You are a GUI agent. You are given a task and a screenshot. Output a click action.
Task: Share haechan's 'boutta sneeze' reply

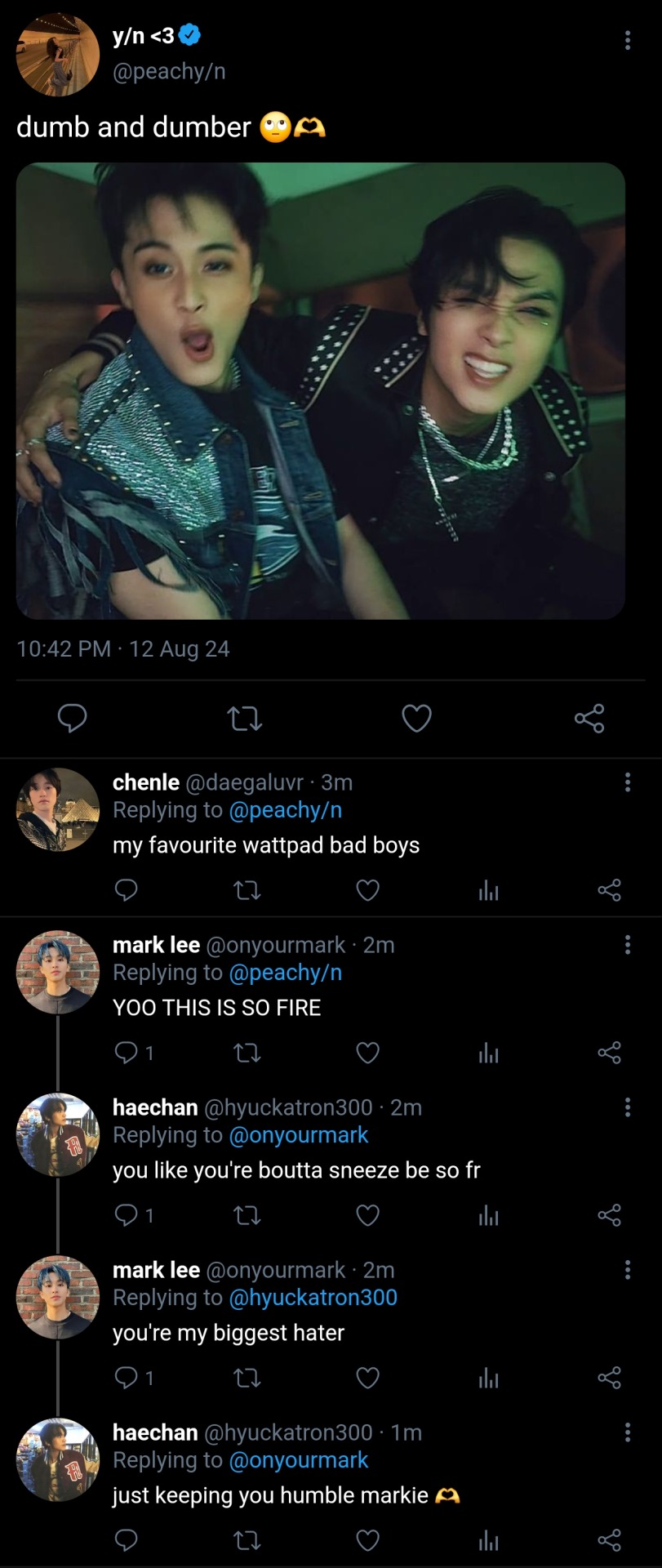(x=609, y=1214)
